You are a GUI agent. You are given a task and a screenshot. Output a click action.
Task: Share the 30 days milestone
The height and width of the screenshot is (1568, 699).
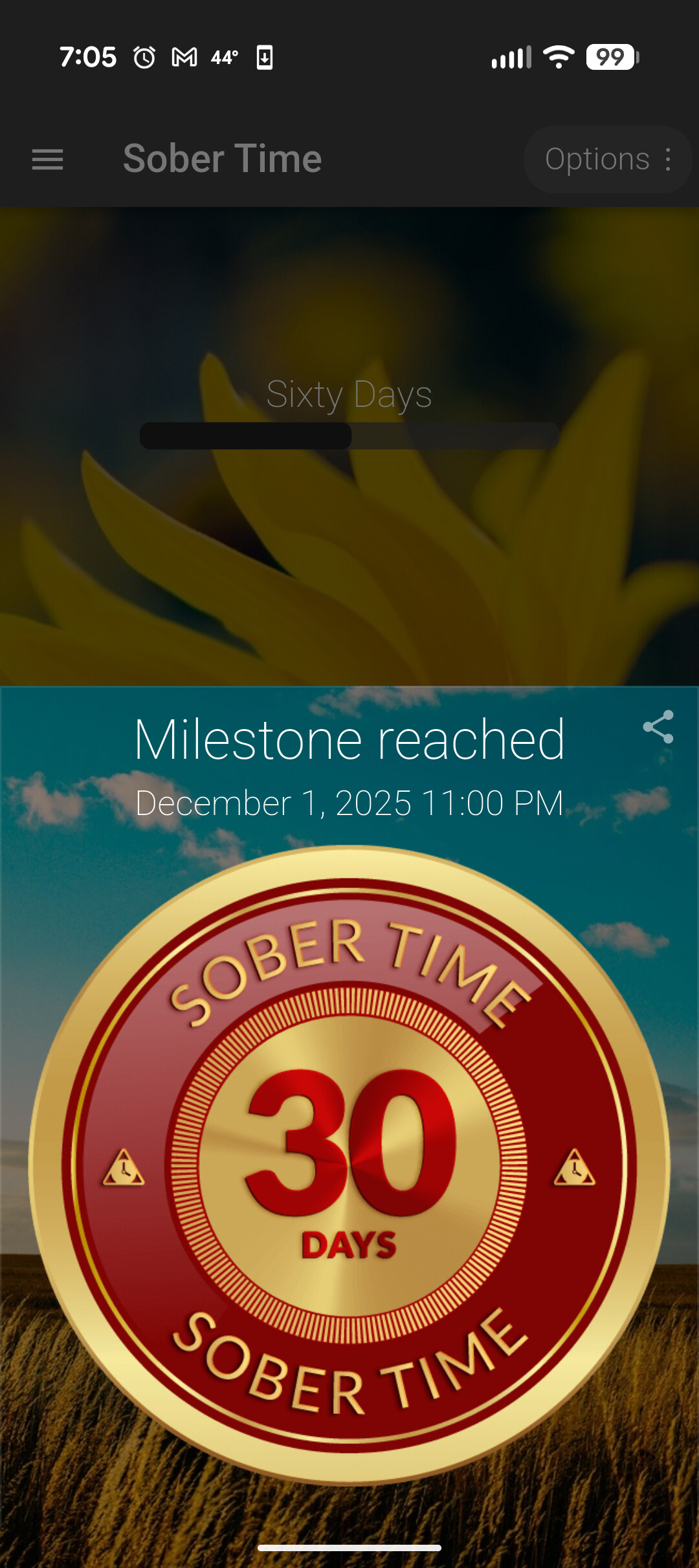tap(658, 727)
